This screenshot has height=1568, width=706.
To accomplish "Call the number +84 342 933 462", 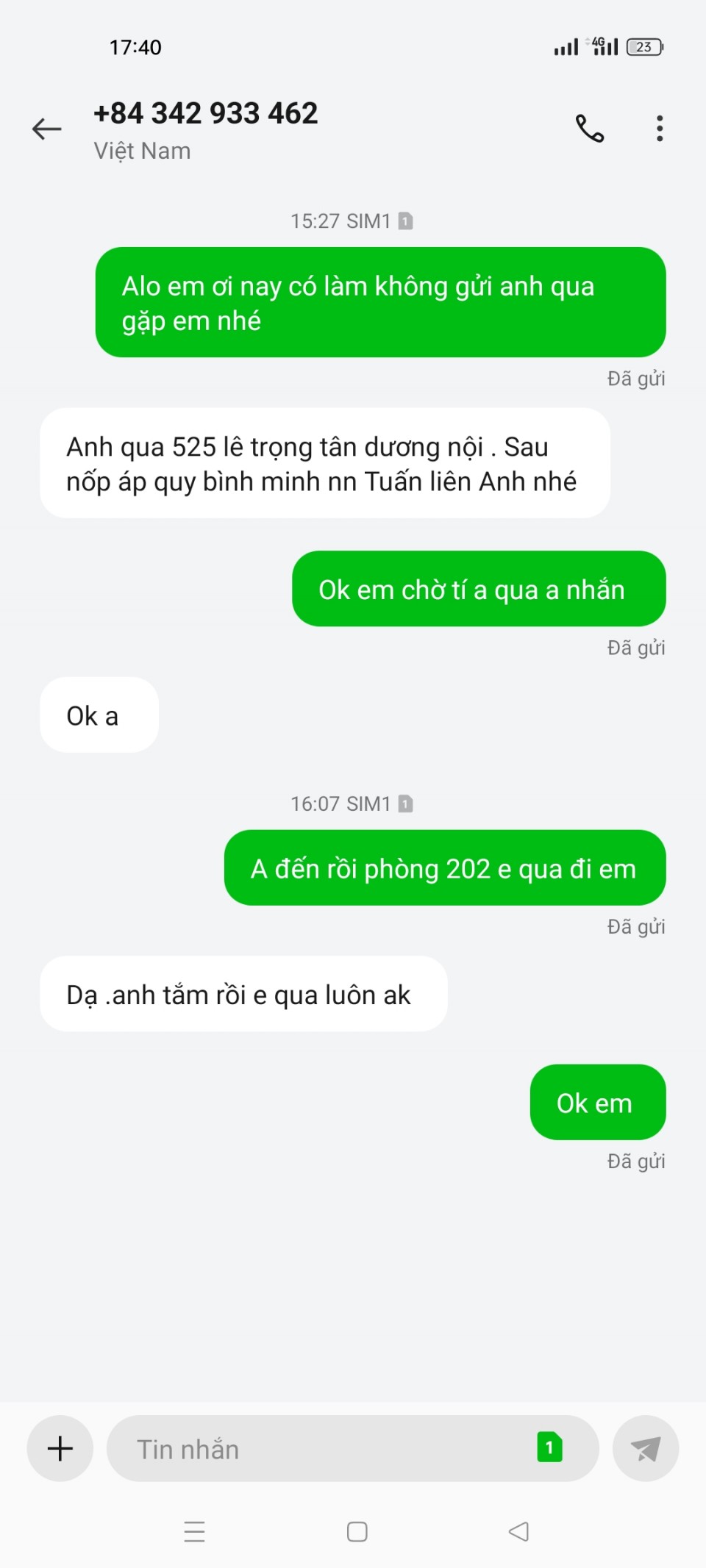I will pos(589,129).
